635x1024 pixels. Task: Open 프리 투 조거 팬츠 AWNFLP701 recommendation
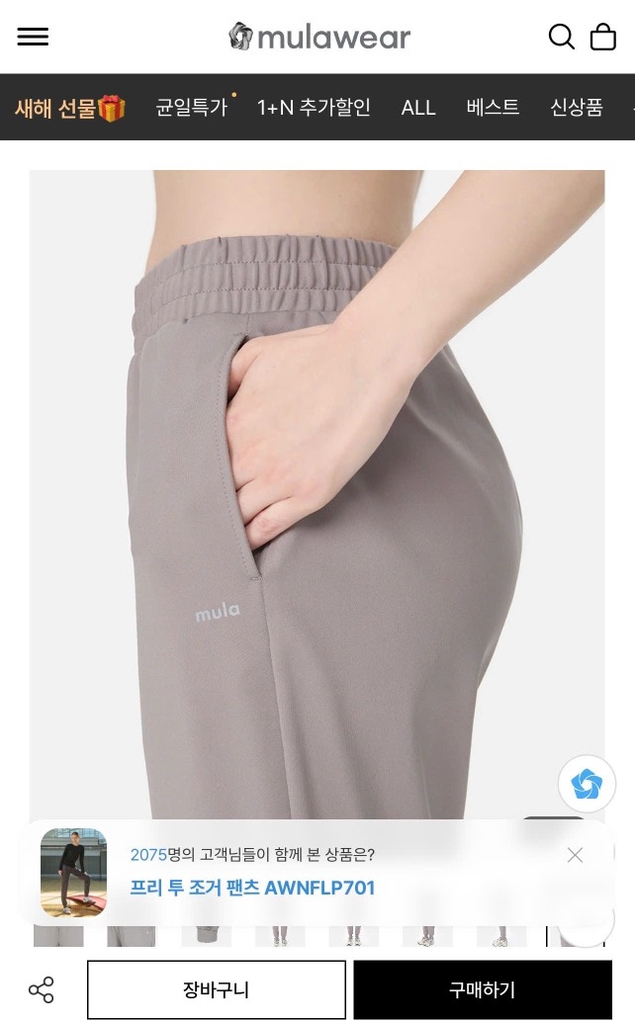pos(252,887)
